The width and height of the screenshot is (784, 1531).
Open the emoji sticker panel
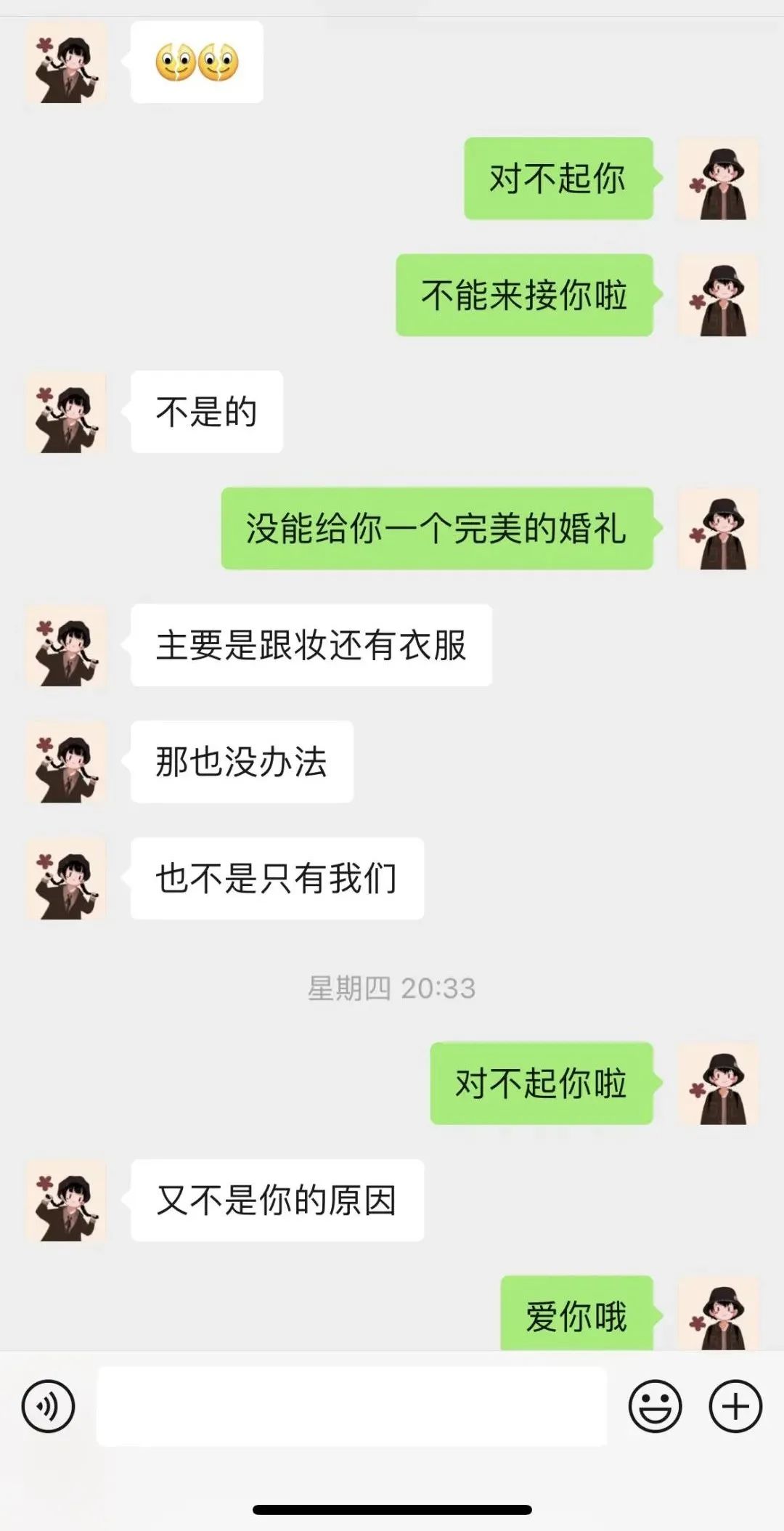(655, 1406)
